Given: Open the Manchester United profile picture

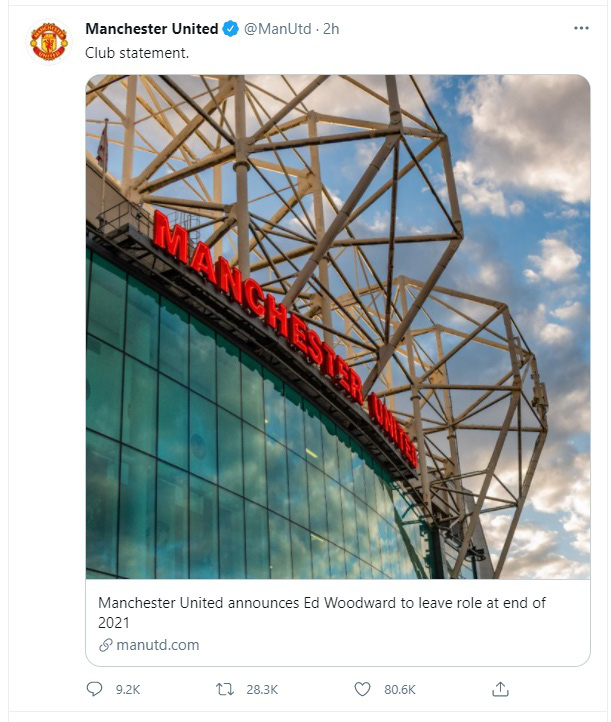Looking at the screenshot, I should click(47, 42).
